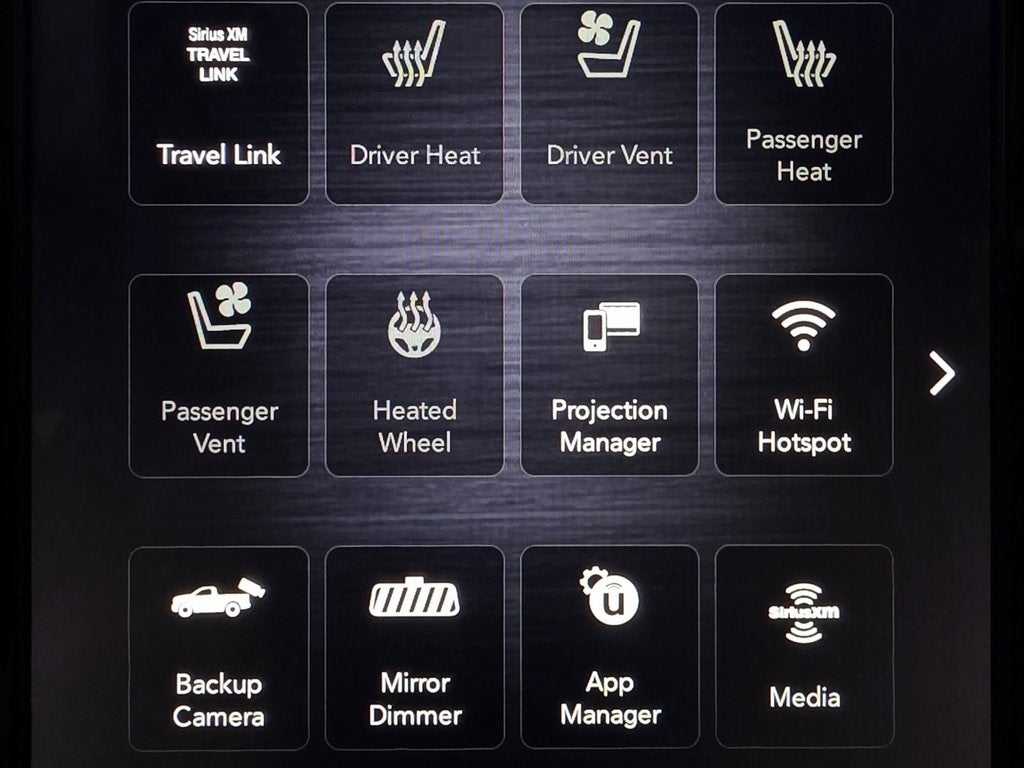This screenshot has height=768, width=1024.
Task: Open the Travel Link tile
Action: 219,104
